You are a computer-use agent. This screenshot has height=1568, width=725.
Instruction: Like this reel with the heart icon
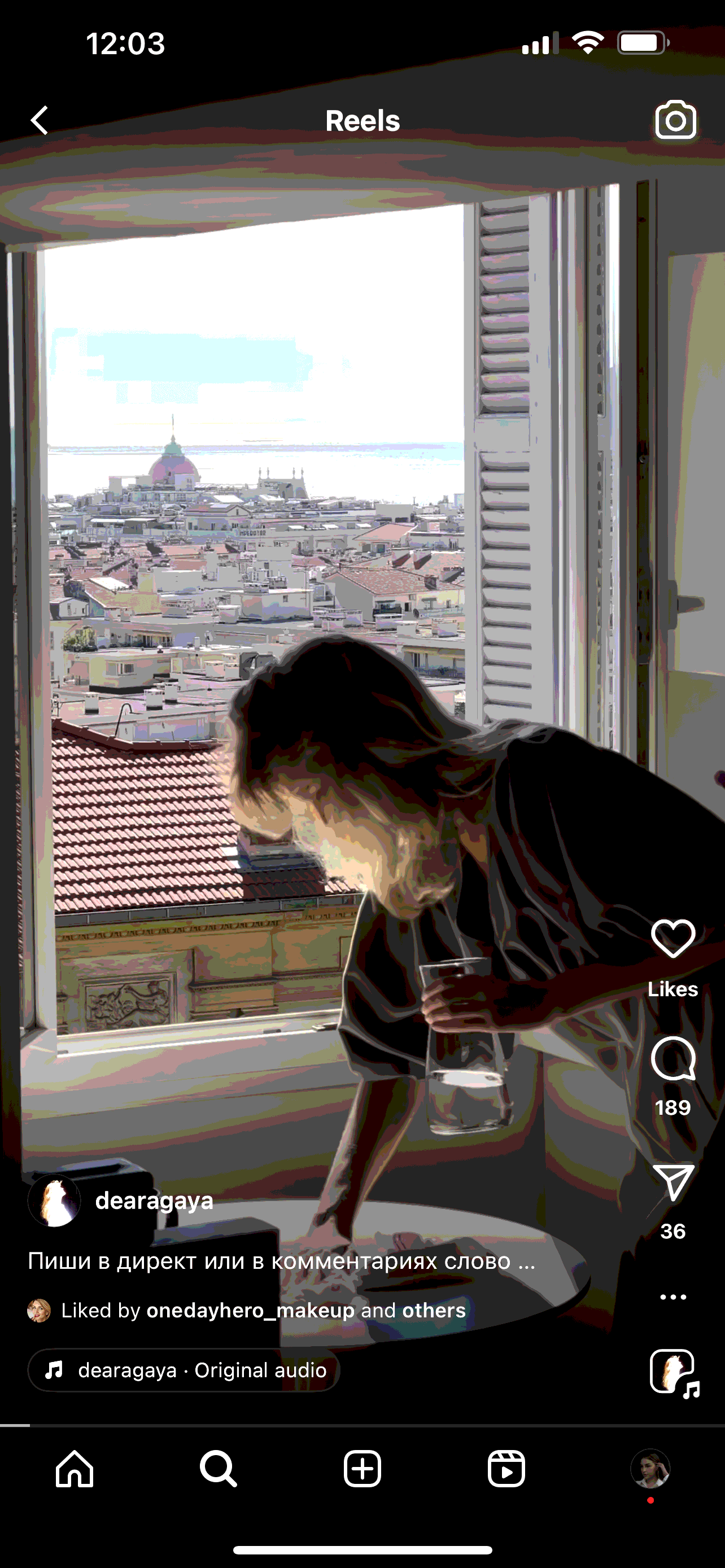click(x=672, y=938)
